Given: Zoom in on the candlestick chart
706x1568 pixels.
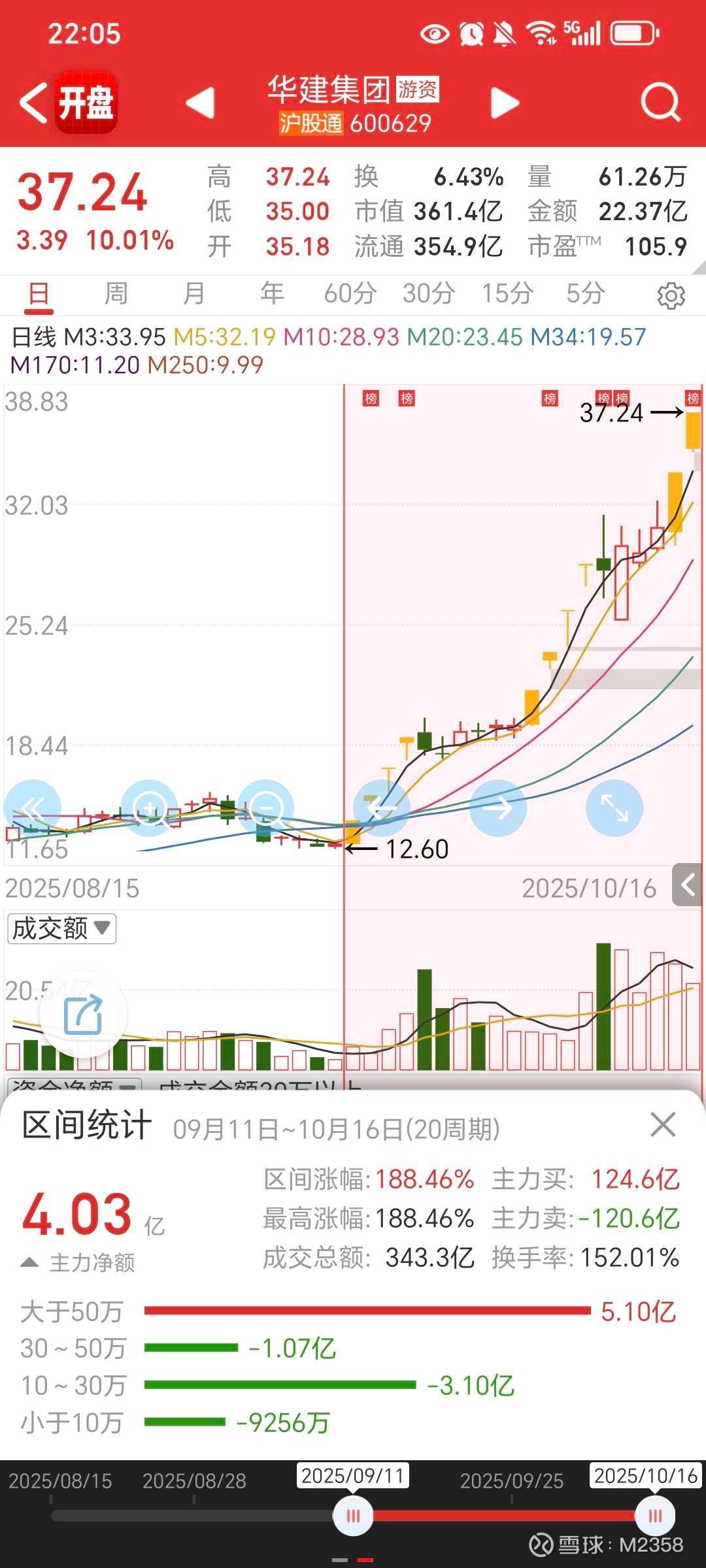Looking at the screenshot, I should click(x=149, y=808).
